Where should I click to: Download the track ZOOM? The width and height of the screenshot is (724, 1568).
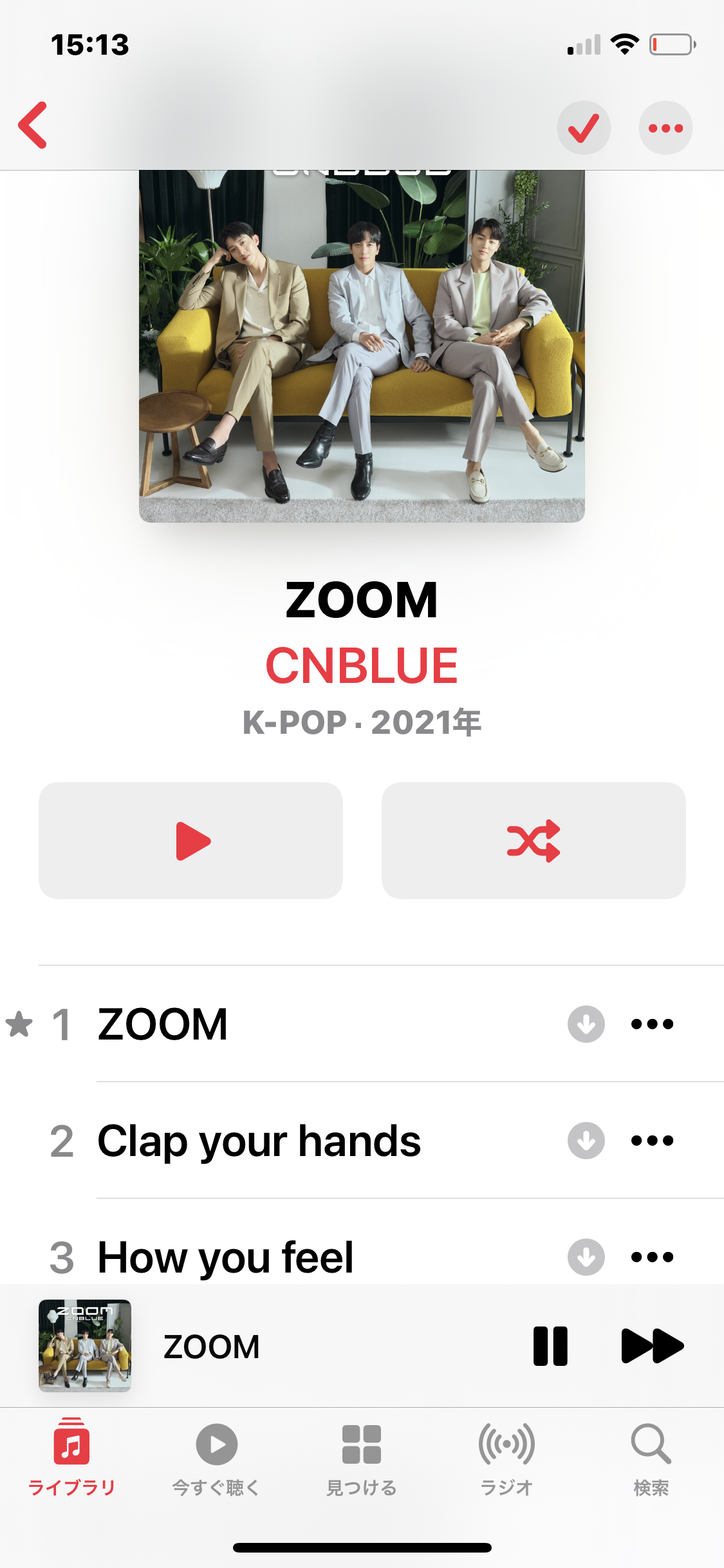(586, 1024)
